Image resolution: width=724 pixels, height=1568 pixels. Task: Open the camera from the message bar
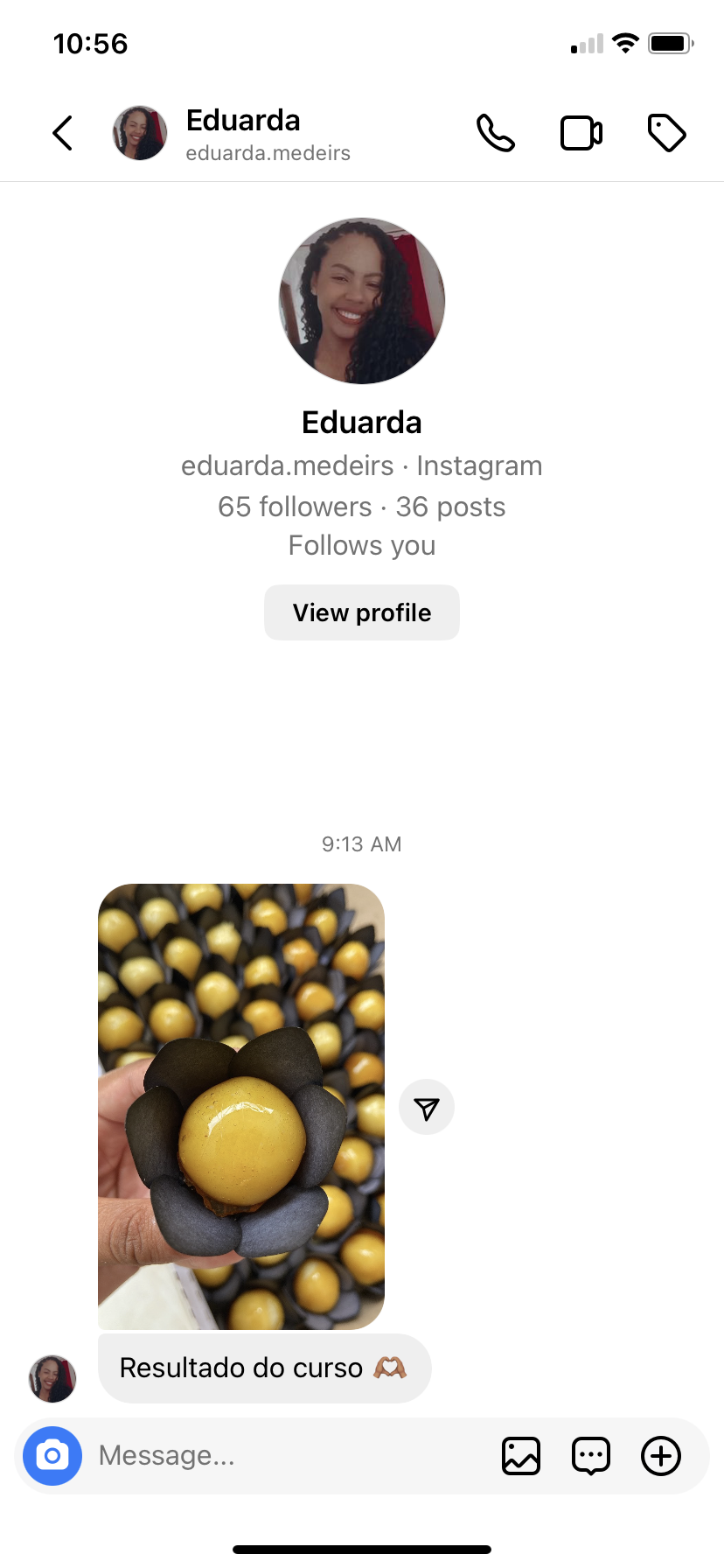[52, 1456]
